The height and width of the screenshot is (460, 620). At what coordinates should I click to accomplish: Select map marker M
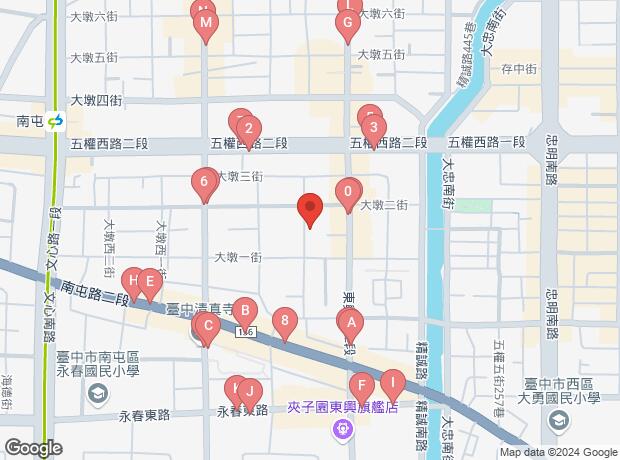point(206,24)
